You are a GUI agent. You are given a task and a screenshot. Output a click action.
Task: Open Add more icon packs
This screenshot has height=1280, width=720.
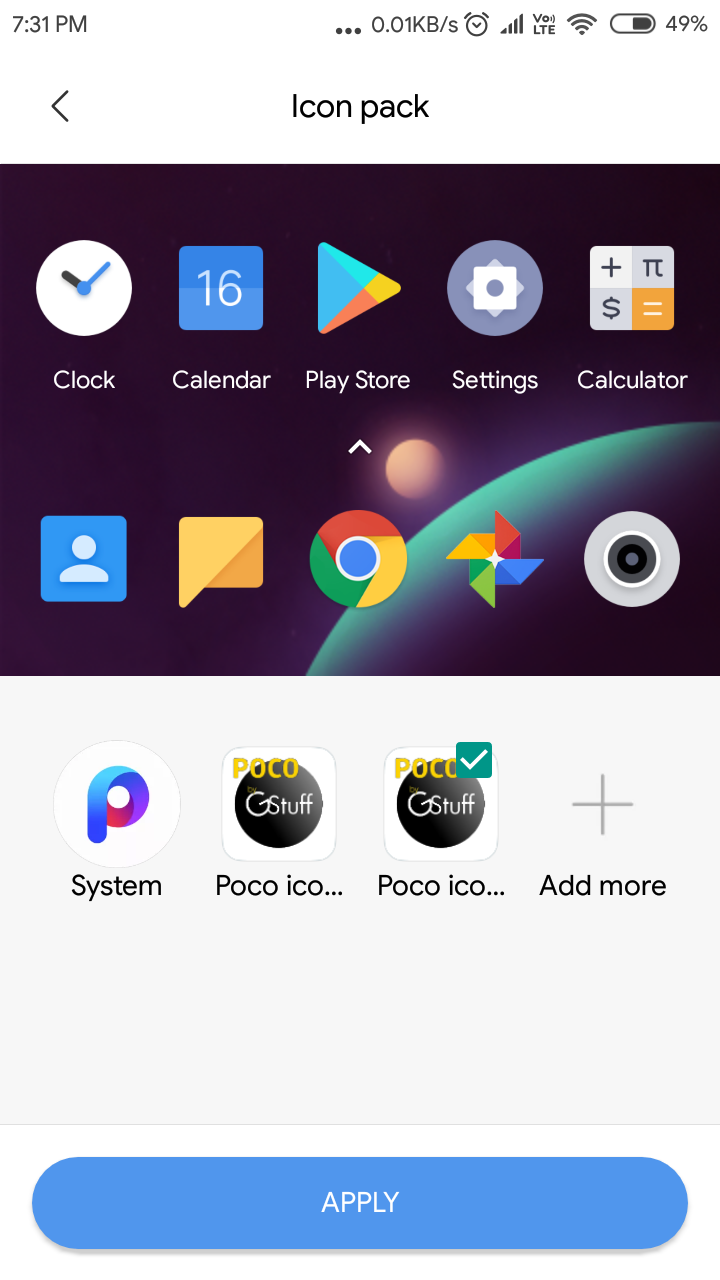602,804
